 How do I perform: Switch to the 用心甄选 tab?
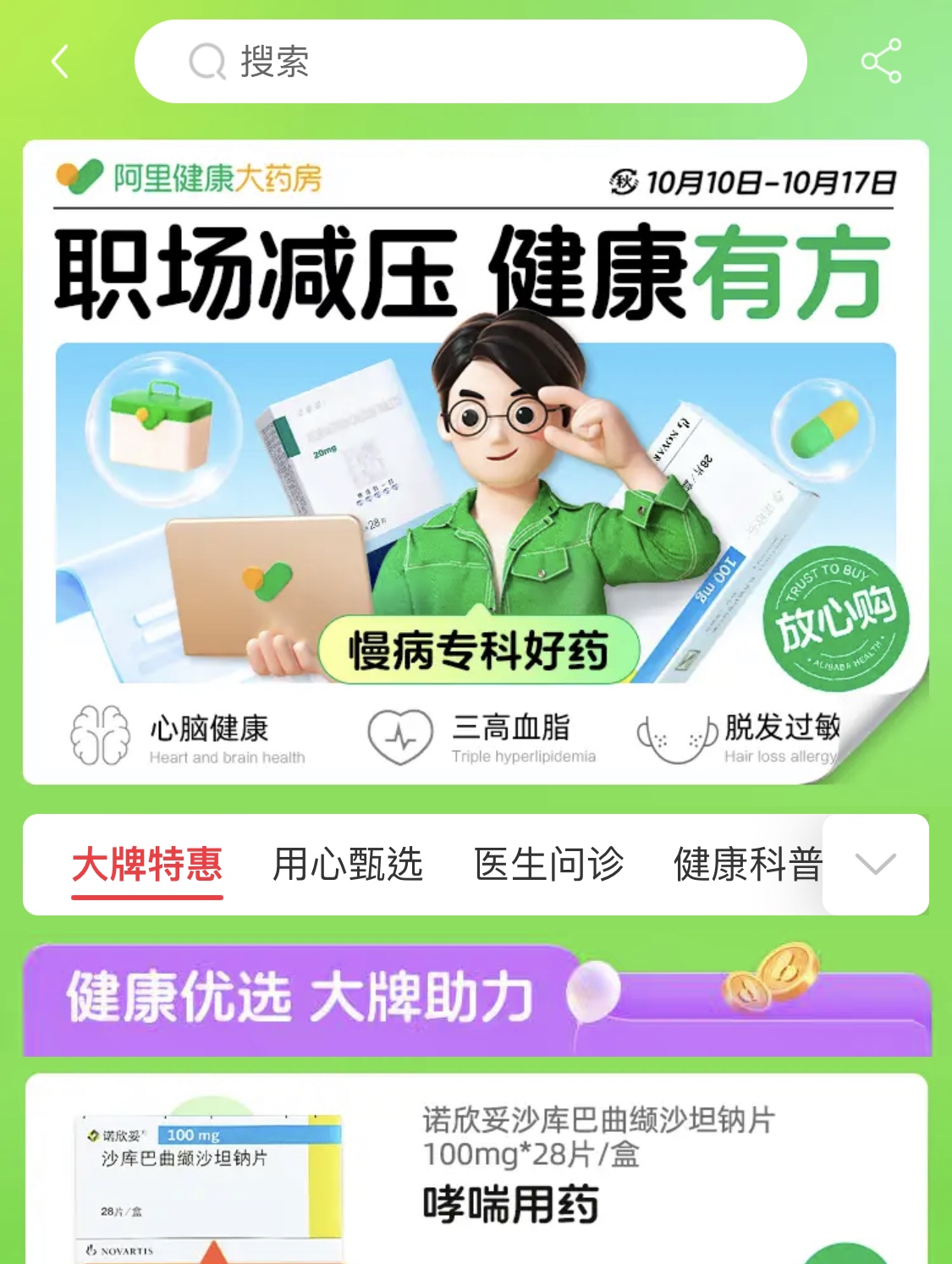pyautogui.click(x=348, y=865)
